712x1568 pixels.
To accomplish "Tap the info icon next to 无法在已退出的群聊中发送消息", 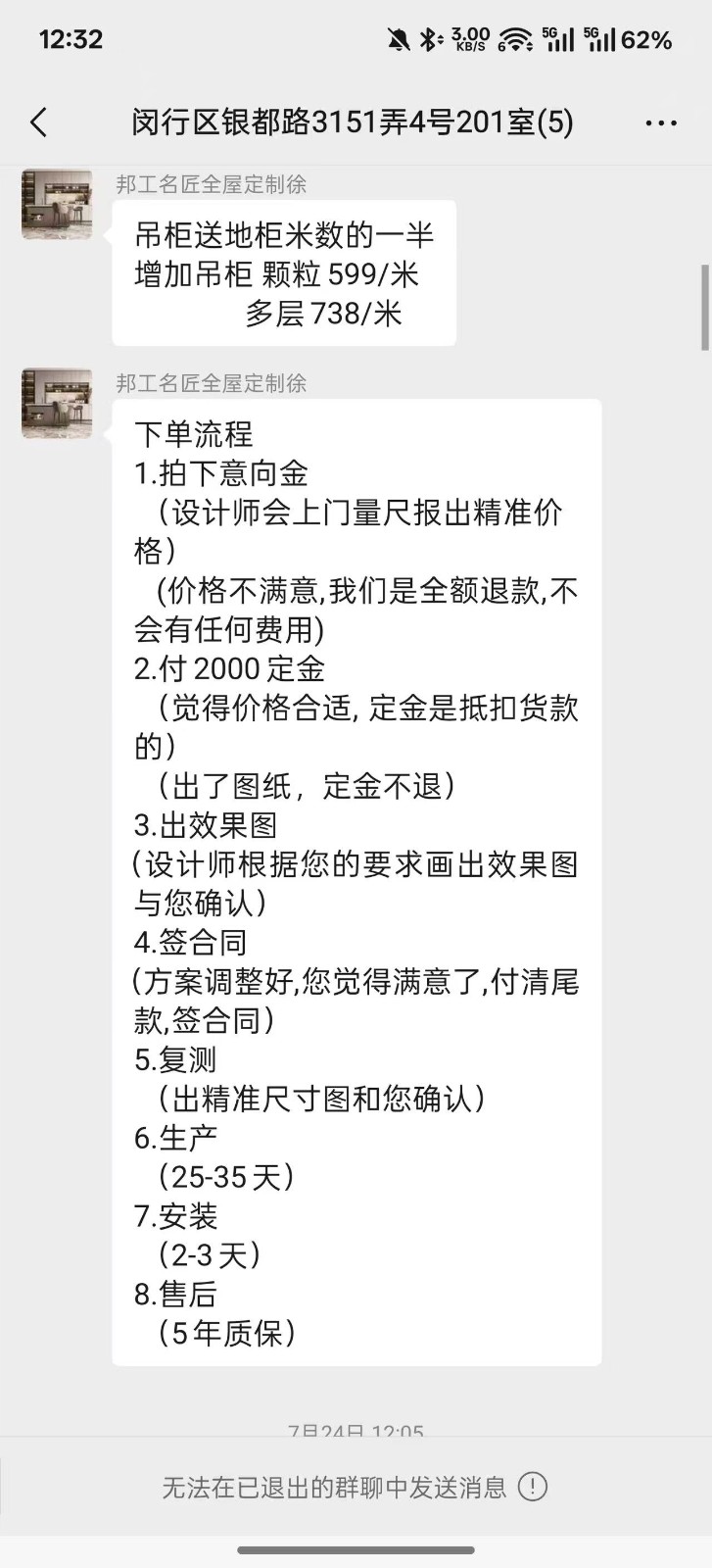I will coord(533,1487).
